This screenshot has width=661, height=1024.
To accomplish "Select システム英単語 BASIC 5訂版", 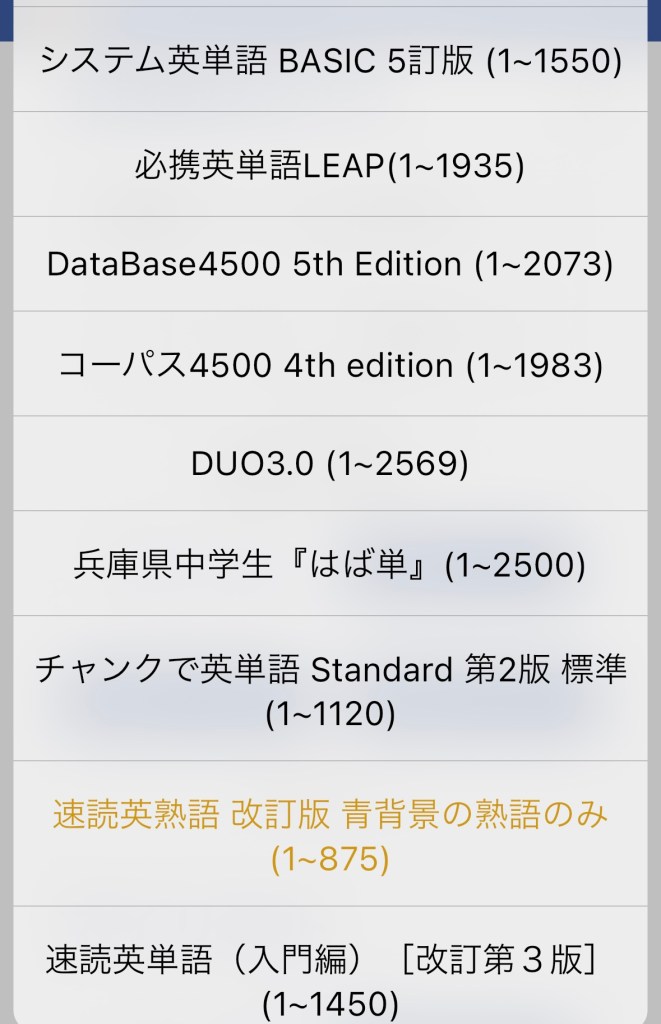I will [330, 62].
